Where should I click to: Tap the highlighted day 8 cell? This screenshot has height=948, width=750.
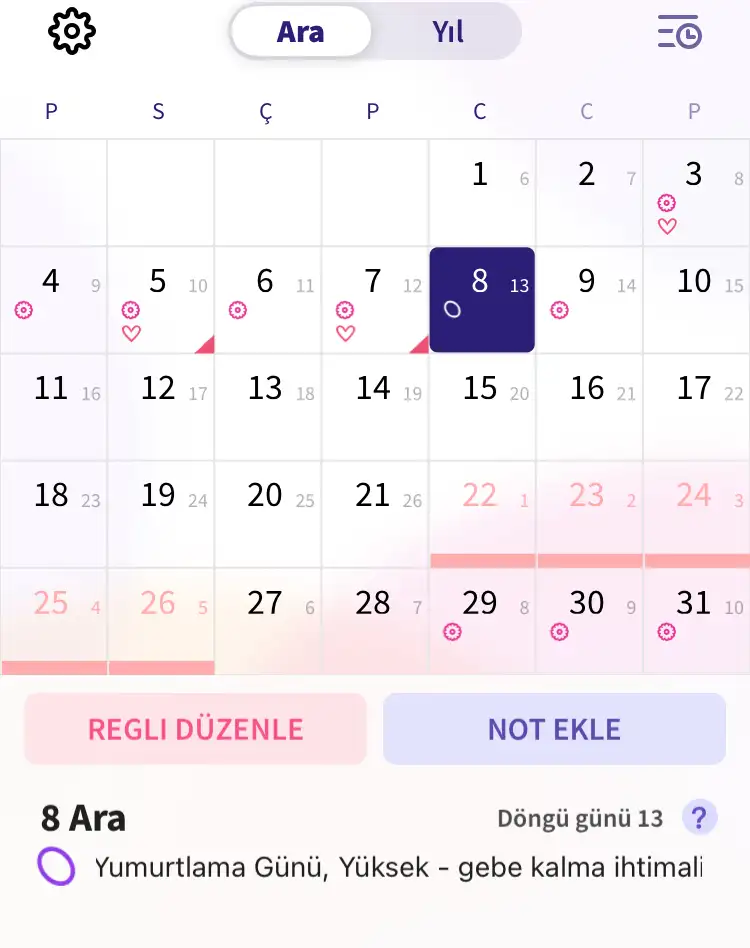[x=481, y=300]
